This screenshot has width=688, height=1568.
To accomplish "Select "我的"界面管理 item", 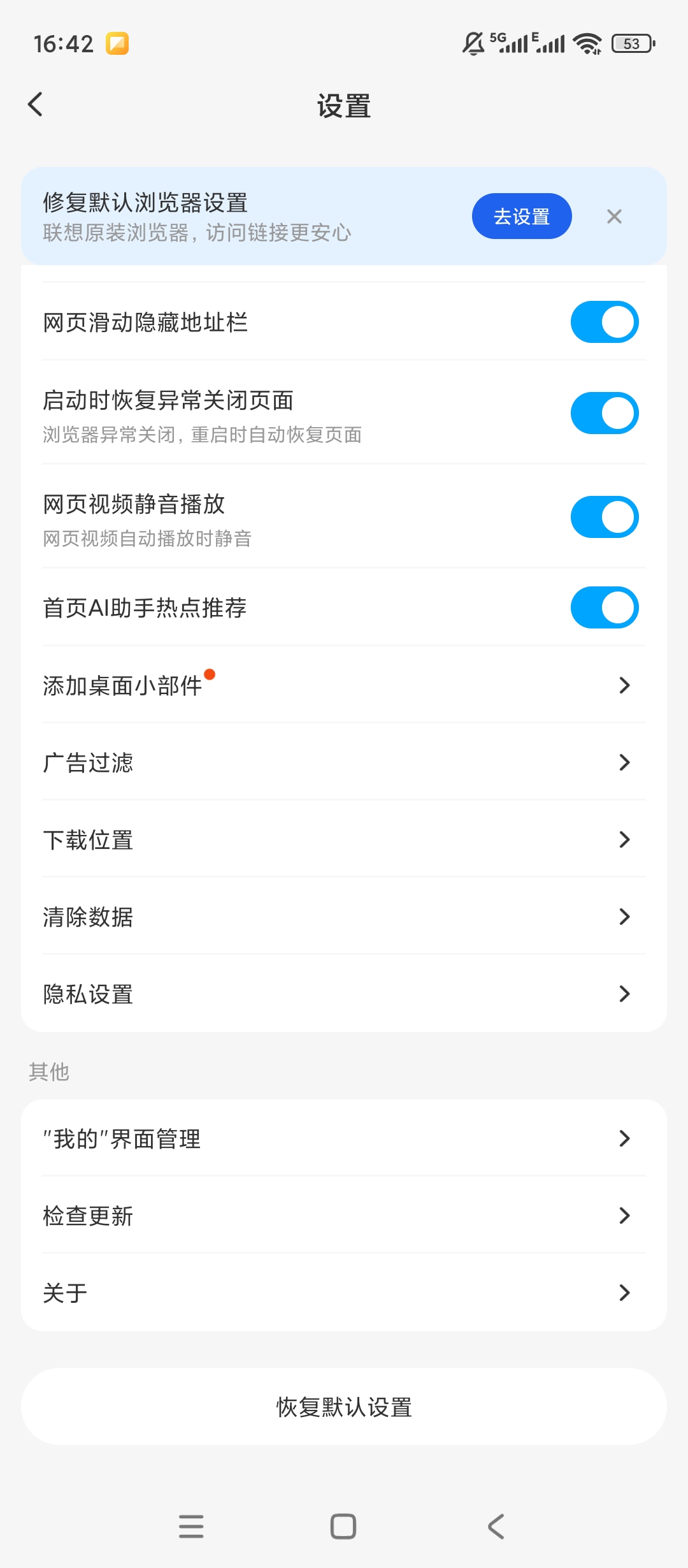I will click(x=344, y=1138).
